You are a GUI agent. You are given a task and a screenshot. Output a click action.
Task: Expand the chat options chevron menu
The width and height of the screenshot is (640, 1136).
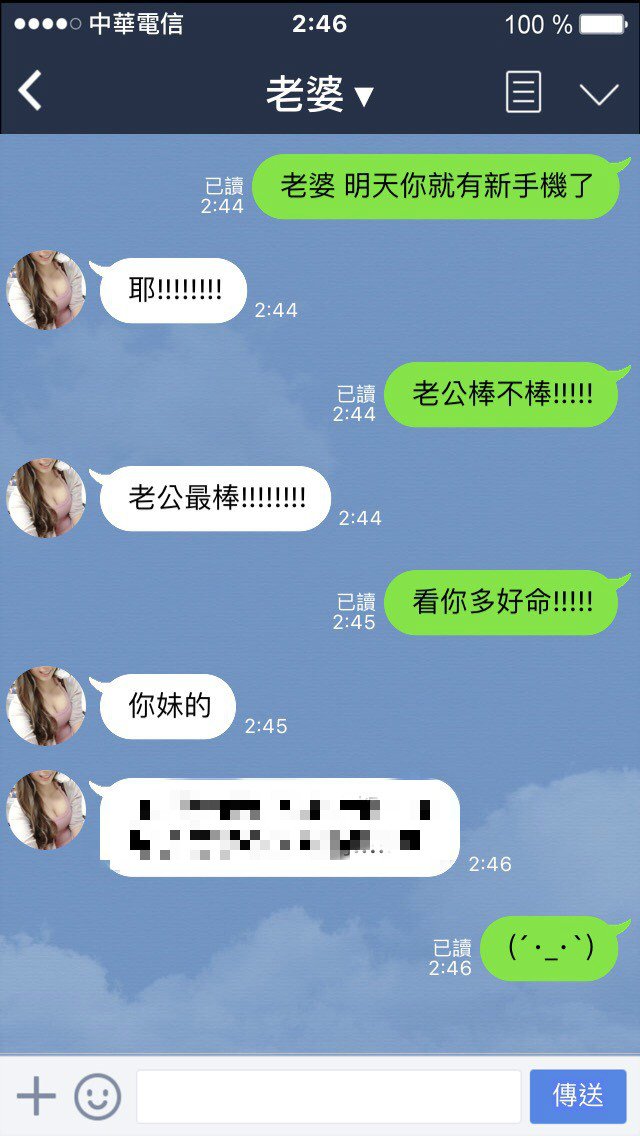tap(599, 94)
